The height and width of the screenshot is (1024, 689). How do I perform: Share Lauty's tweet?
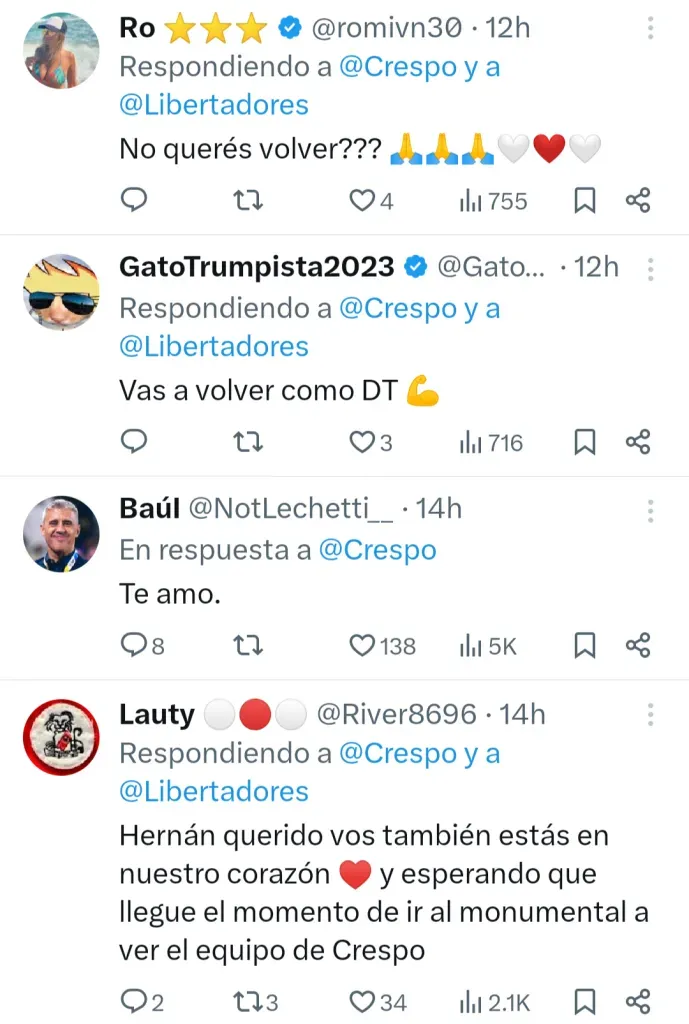click(638, 1000)
